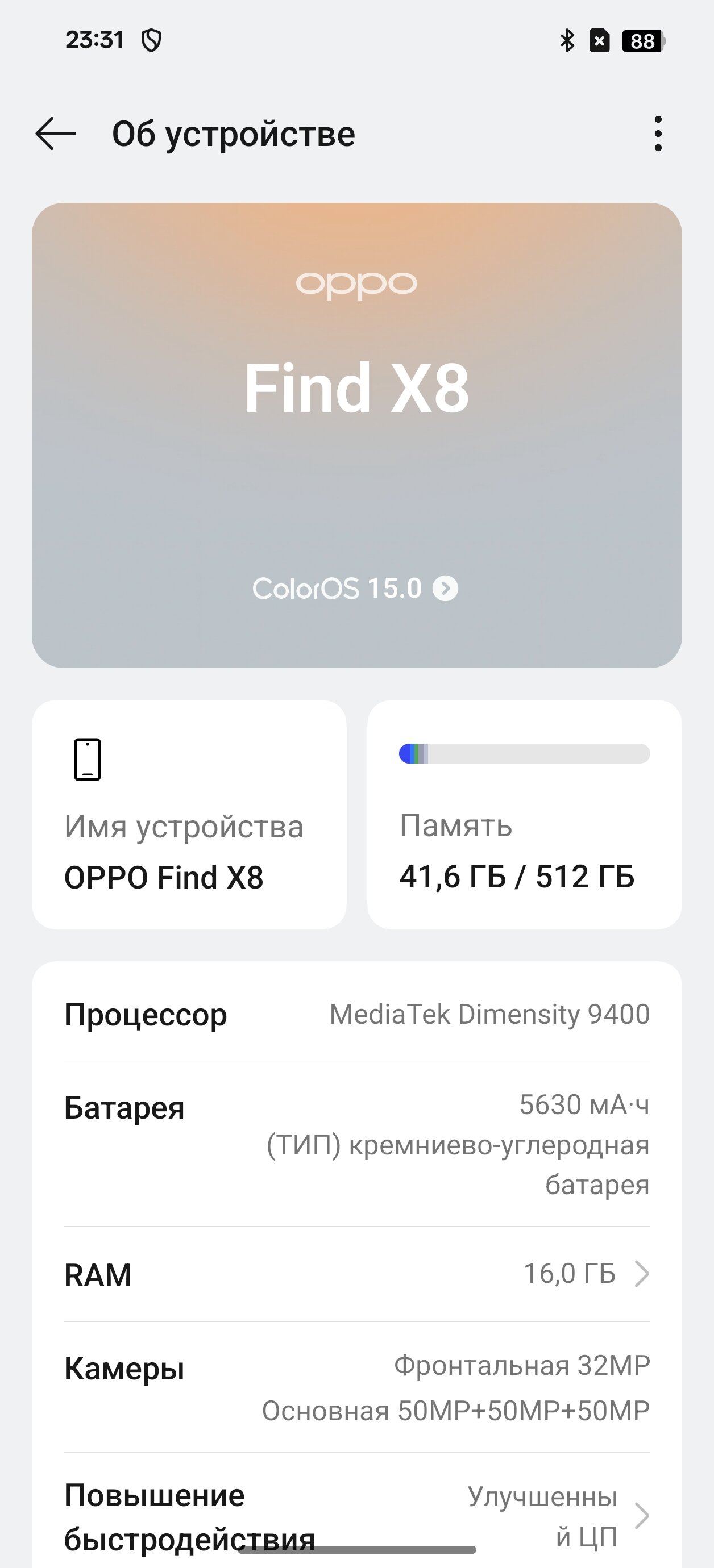Open the Имя устройства card
714x1568 pixels.
(x=189, y=815)
